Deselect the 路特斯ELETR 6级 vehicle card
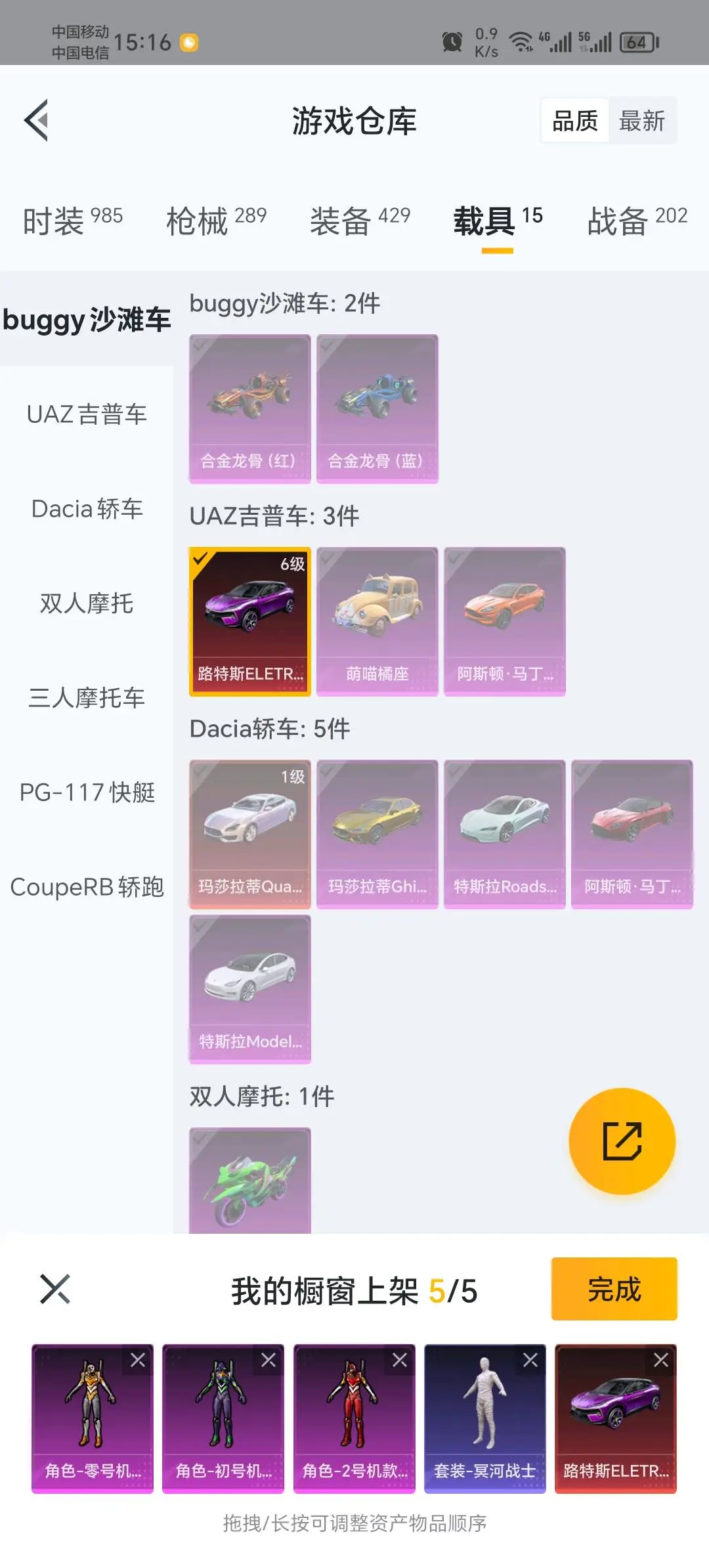The width and height of the screenshot is (709, 1568). (249, 621)
